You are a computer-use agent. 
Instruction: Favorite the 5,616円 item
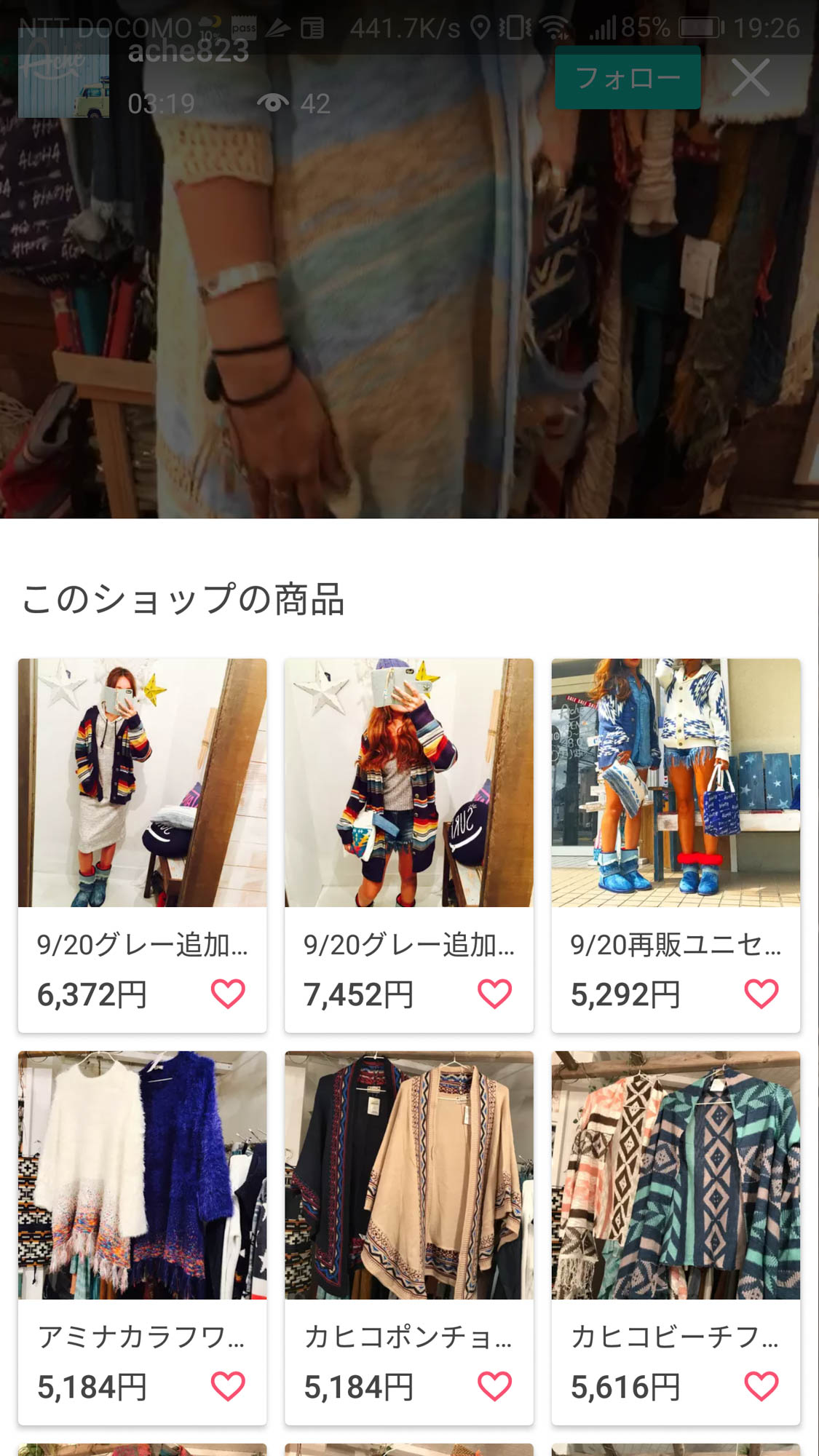(x=761, y=1386)
